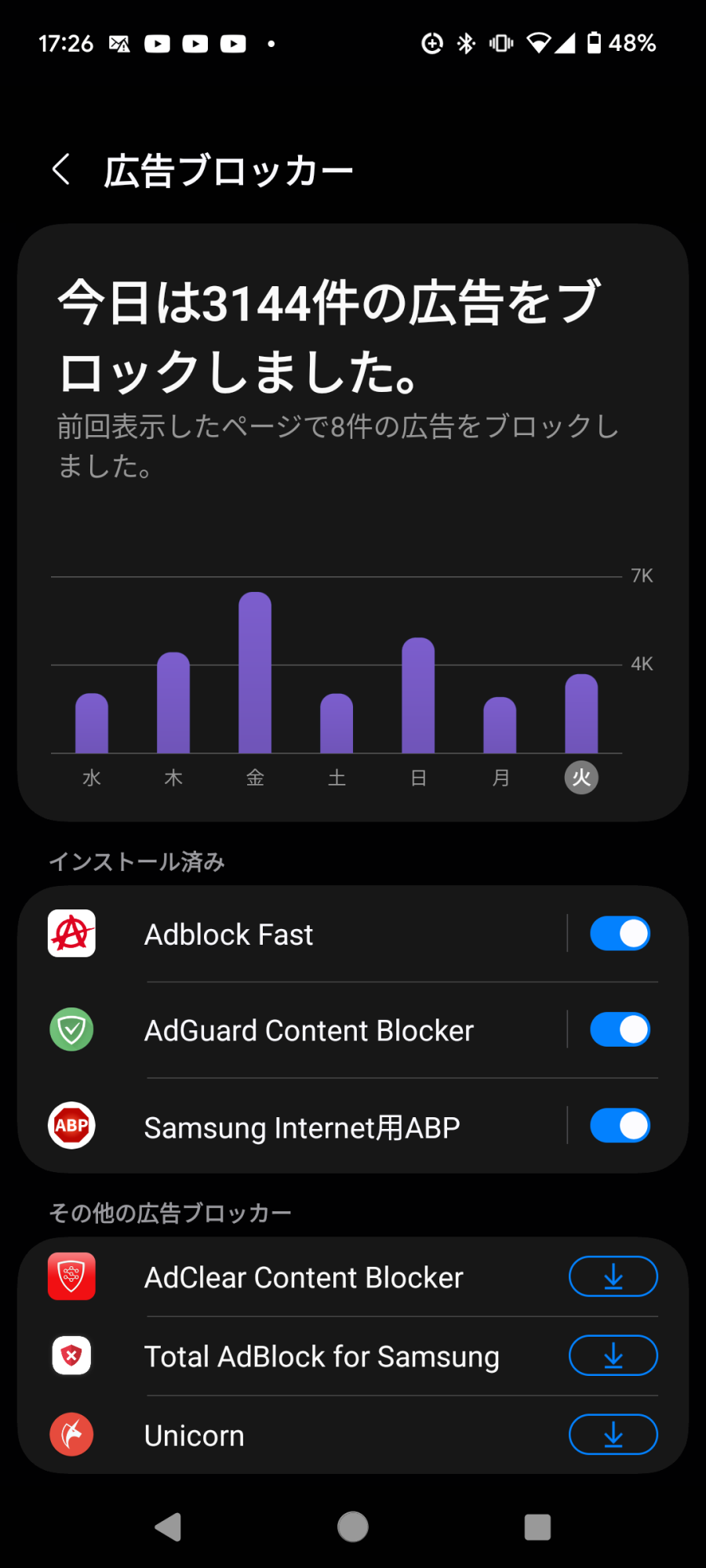Tap the system home button
706x1568 pixels.
tap(353, 1526)
